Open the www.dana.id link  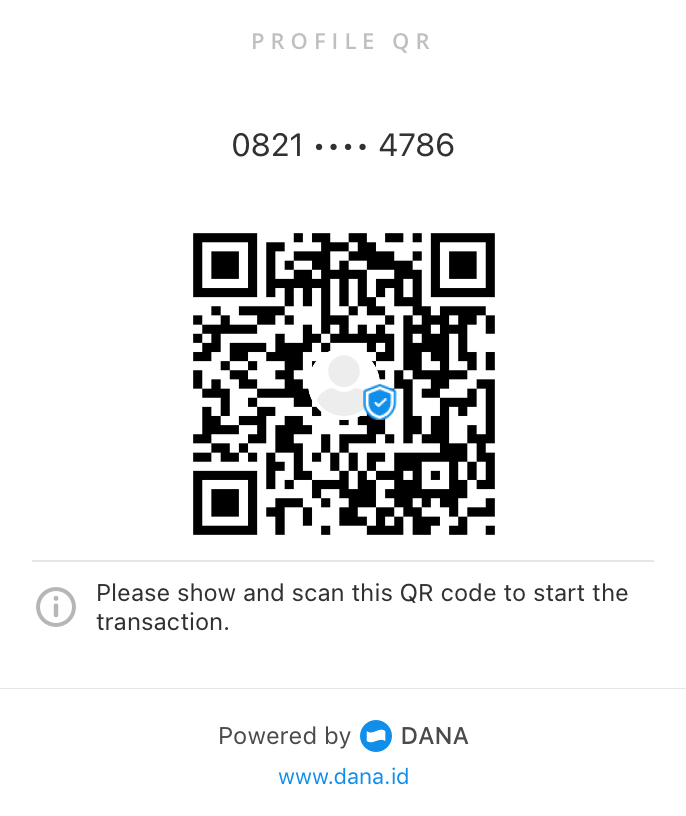coord(343,776)
